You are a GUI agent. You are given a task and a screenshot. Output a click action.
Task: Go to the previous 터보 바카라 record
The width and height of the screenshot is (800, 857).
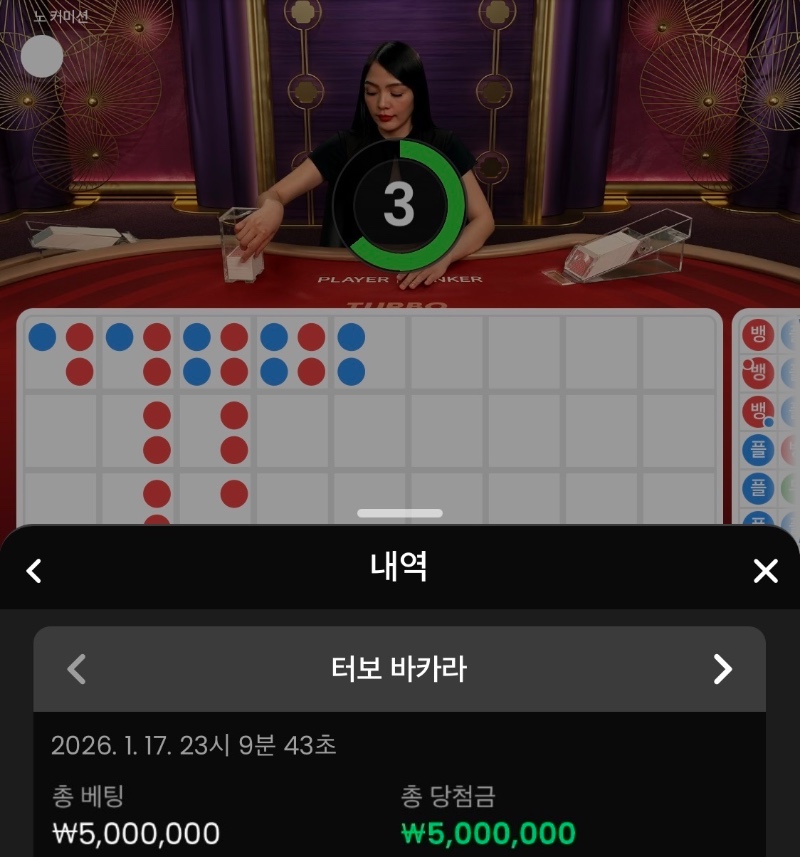(x=77, y=669)
